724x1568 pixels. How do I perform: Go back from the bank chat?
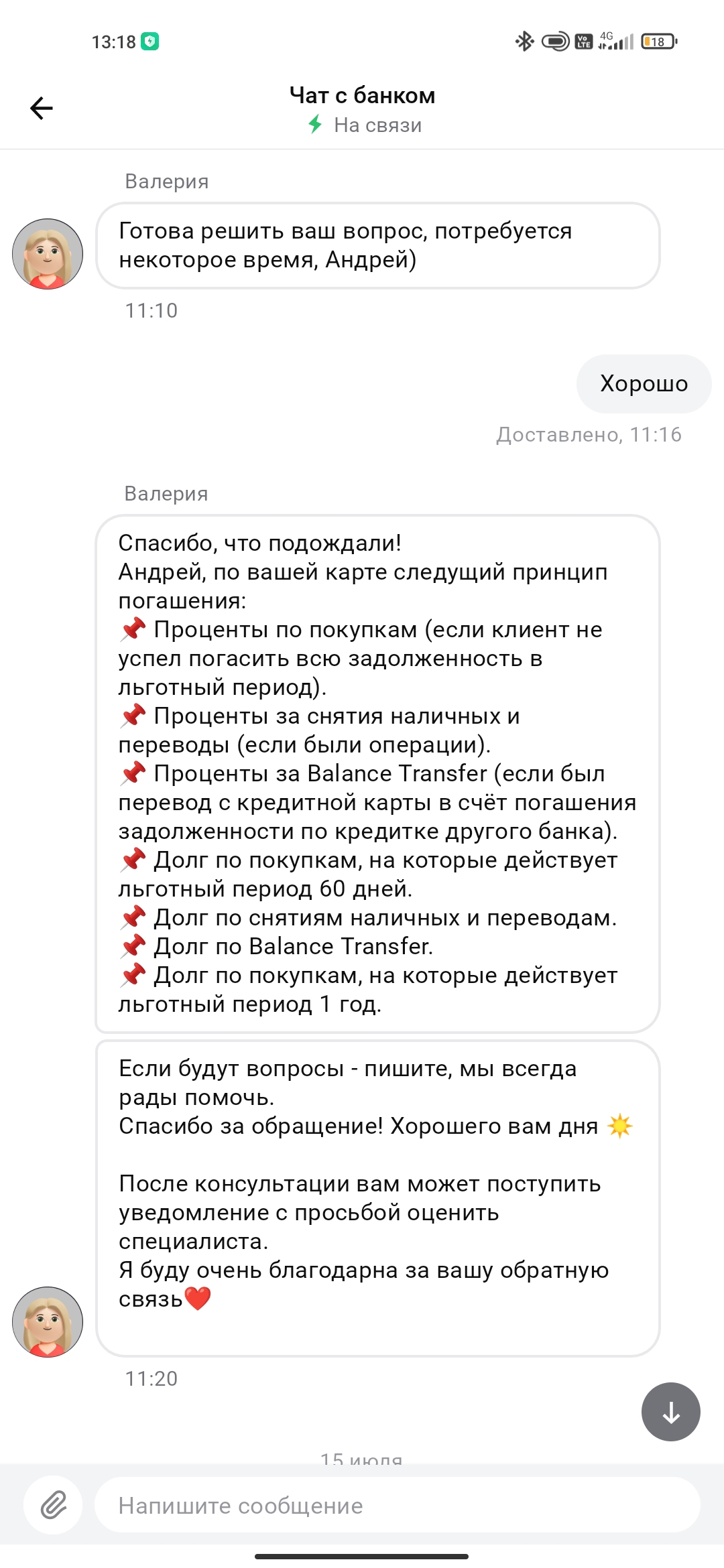point(42,108)
